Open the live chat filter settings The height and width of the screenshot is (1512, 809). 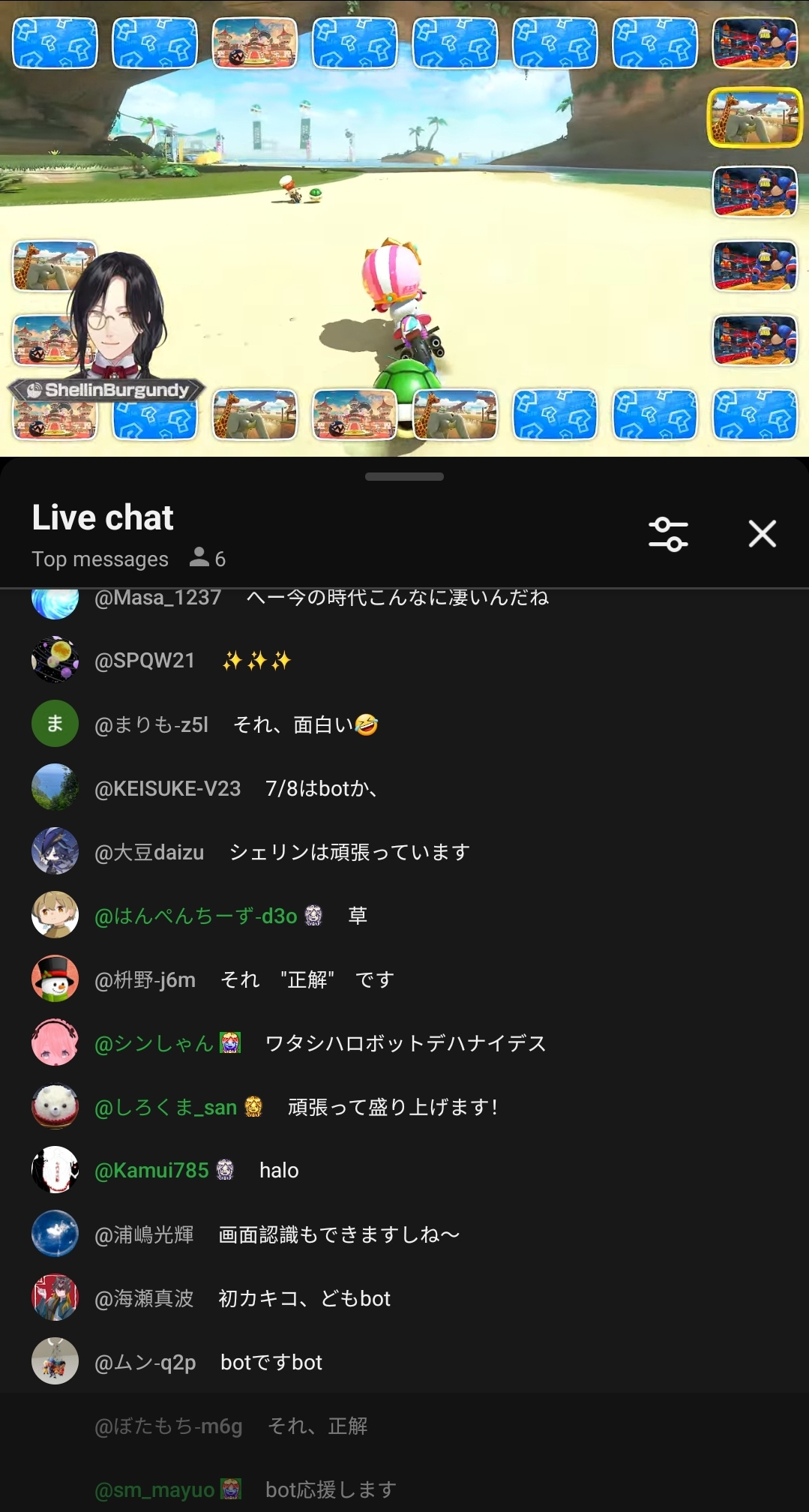click(668, 534)
